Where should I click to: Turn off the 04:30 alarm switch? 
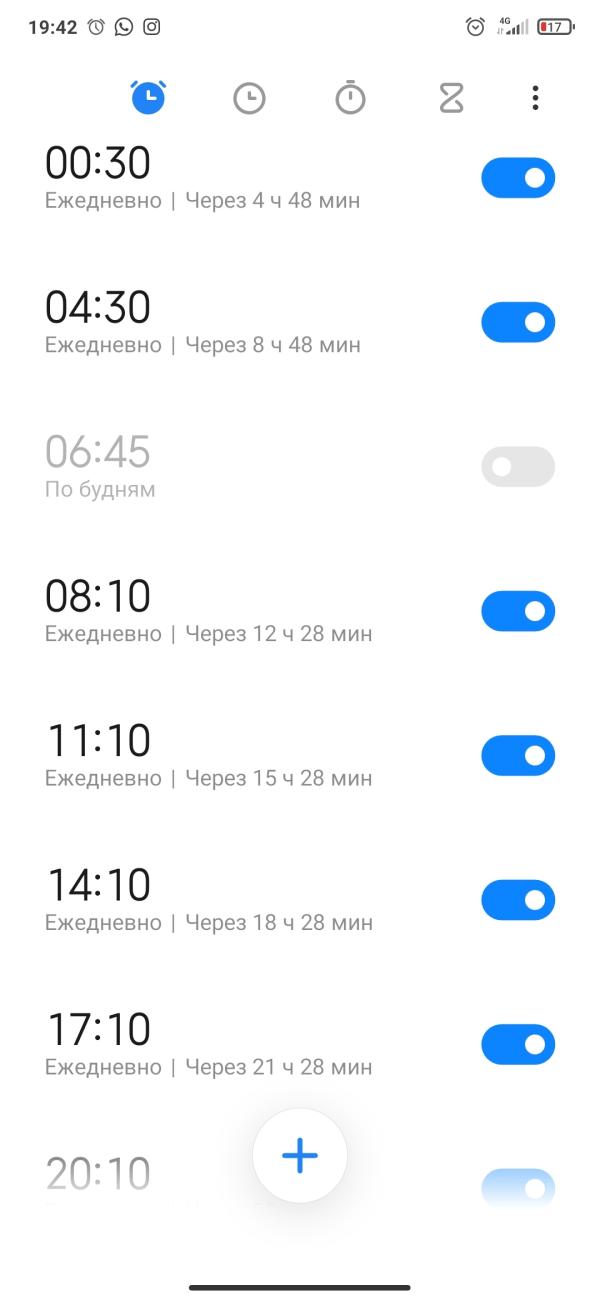[518, 322]
